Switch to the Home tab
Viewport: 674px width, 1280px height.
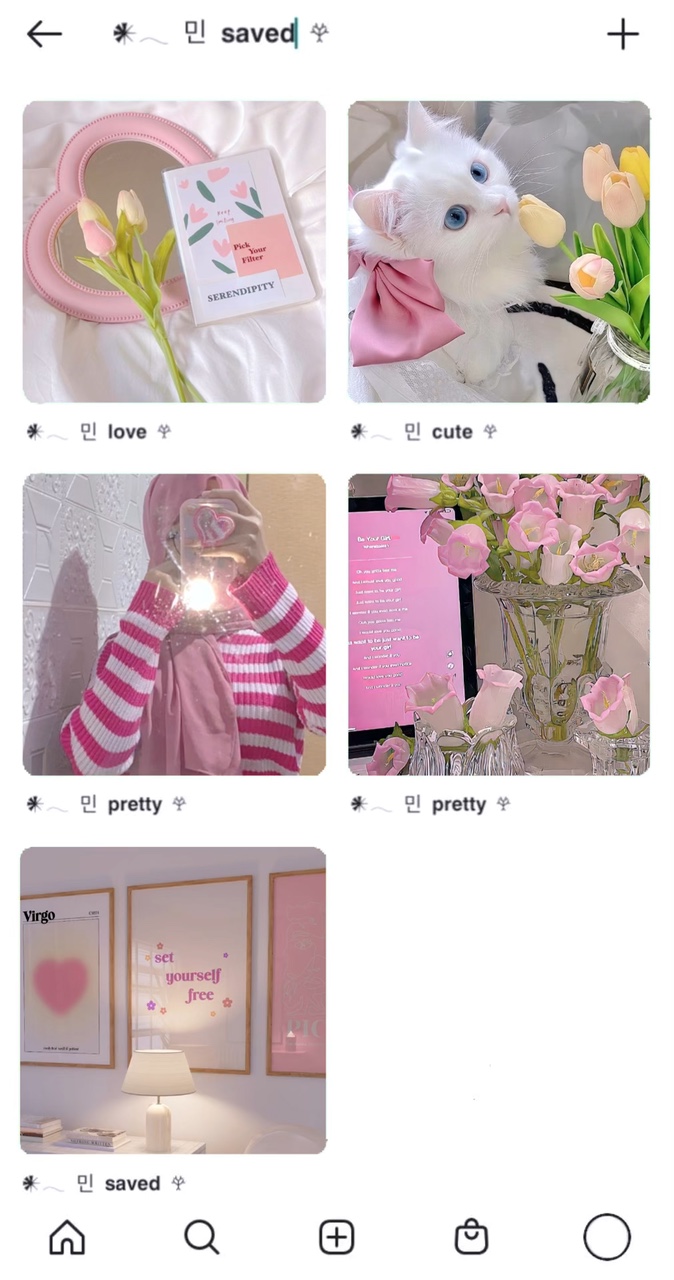point(67,1238)
